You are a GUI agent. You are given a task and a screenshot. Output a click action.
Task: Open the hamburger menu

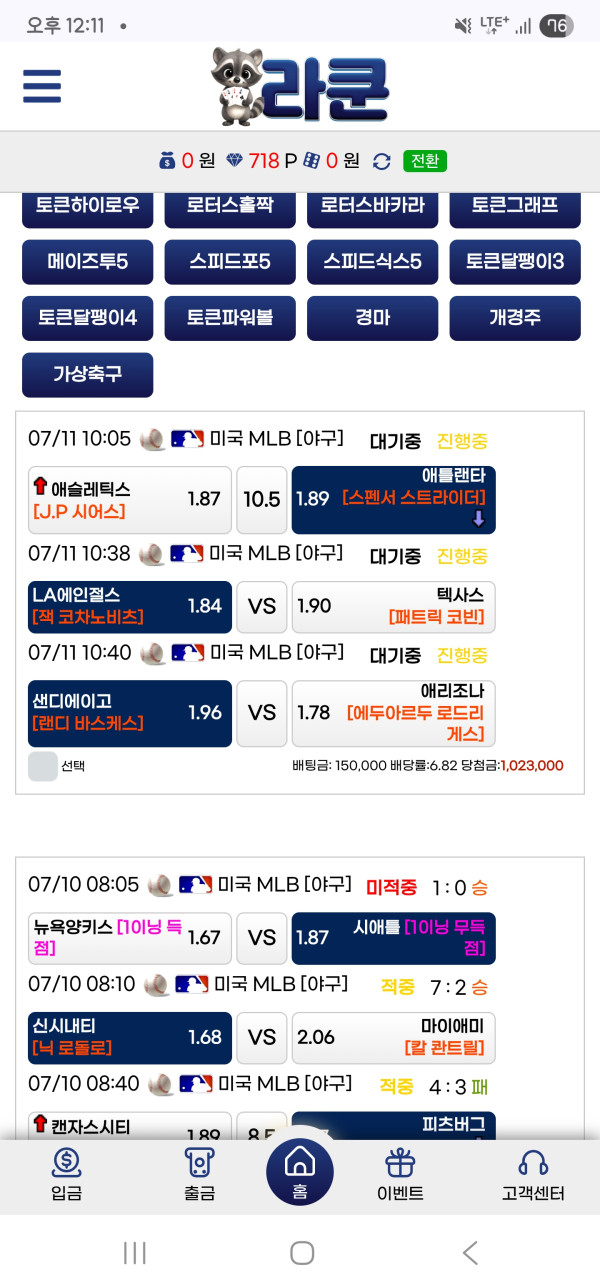tap(42, 86)
